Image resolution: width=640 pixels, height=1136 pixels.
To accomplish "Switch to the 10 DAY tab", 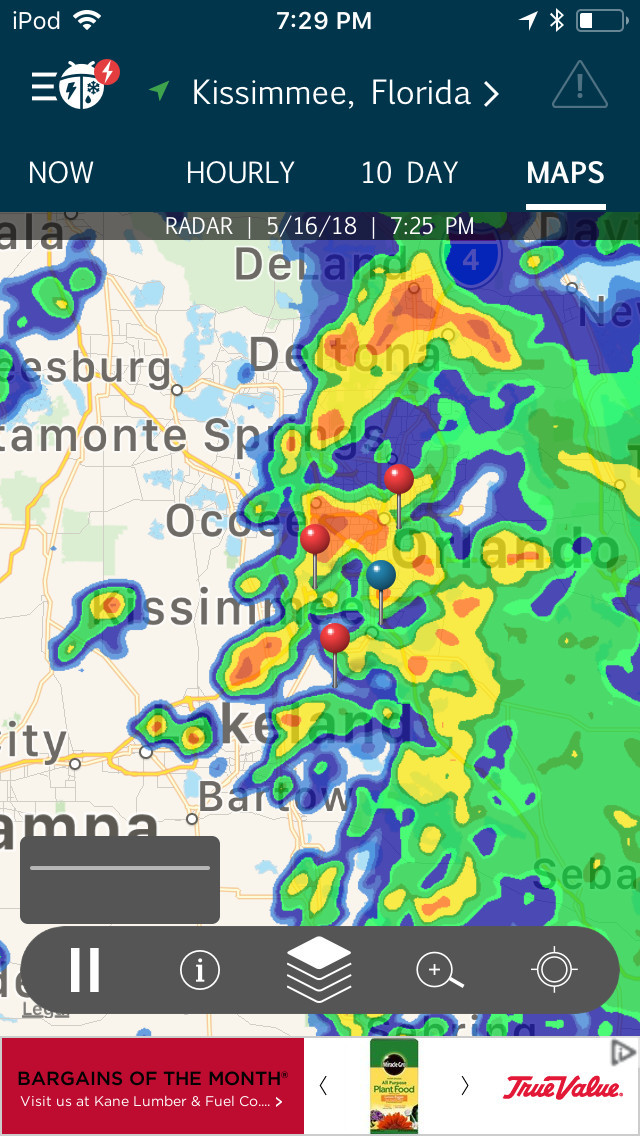I will [x=409, y=173].
